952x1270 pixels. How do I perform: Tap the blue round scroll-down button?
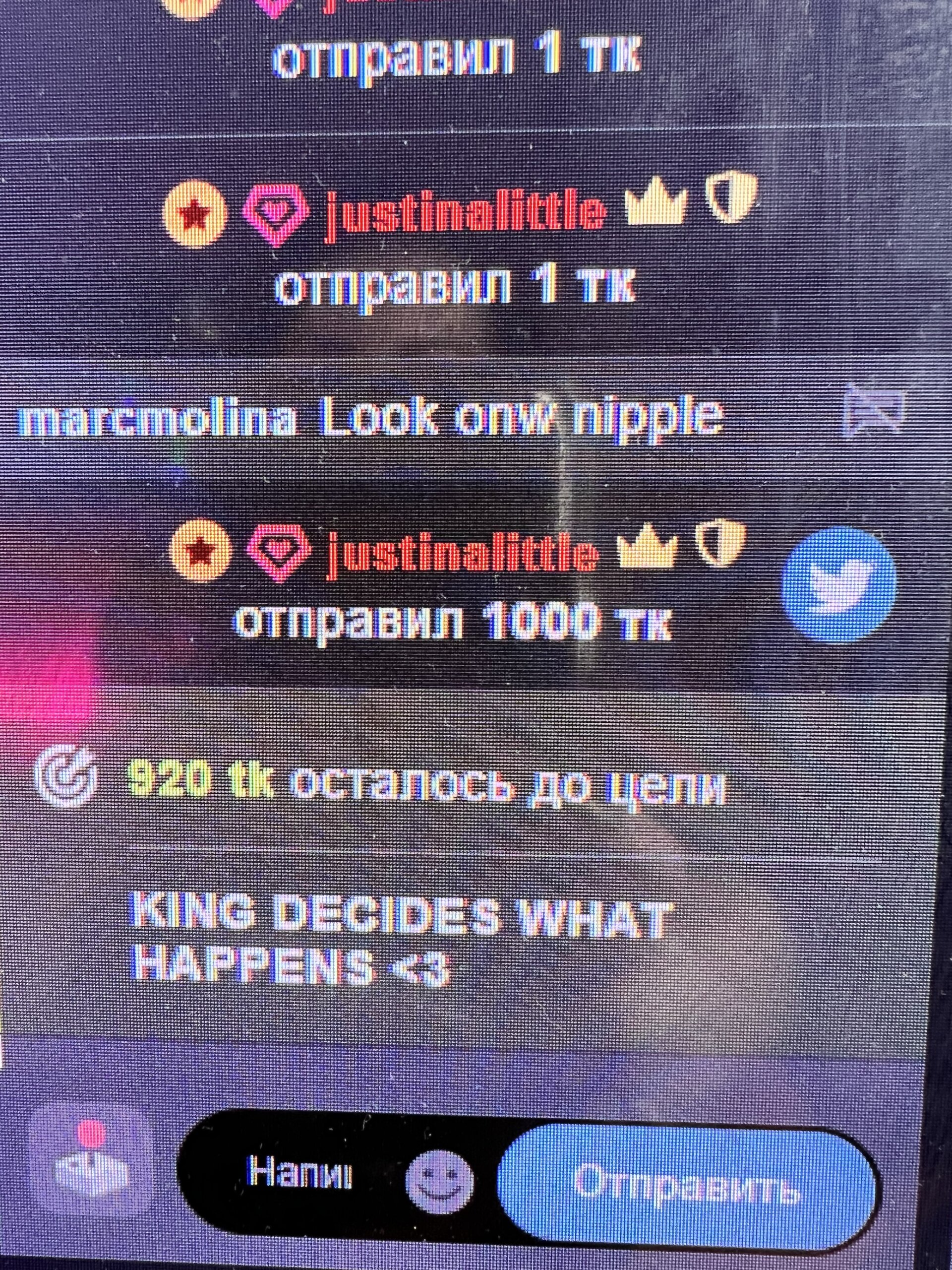tap(838, 584)
